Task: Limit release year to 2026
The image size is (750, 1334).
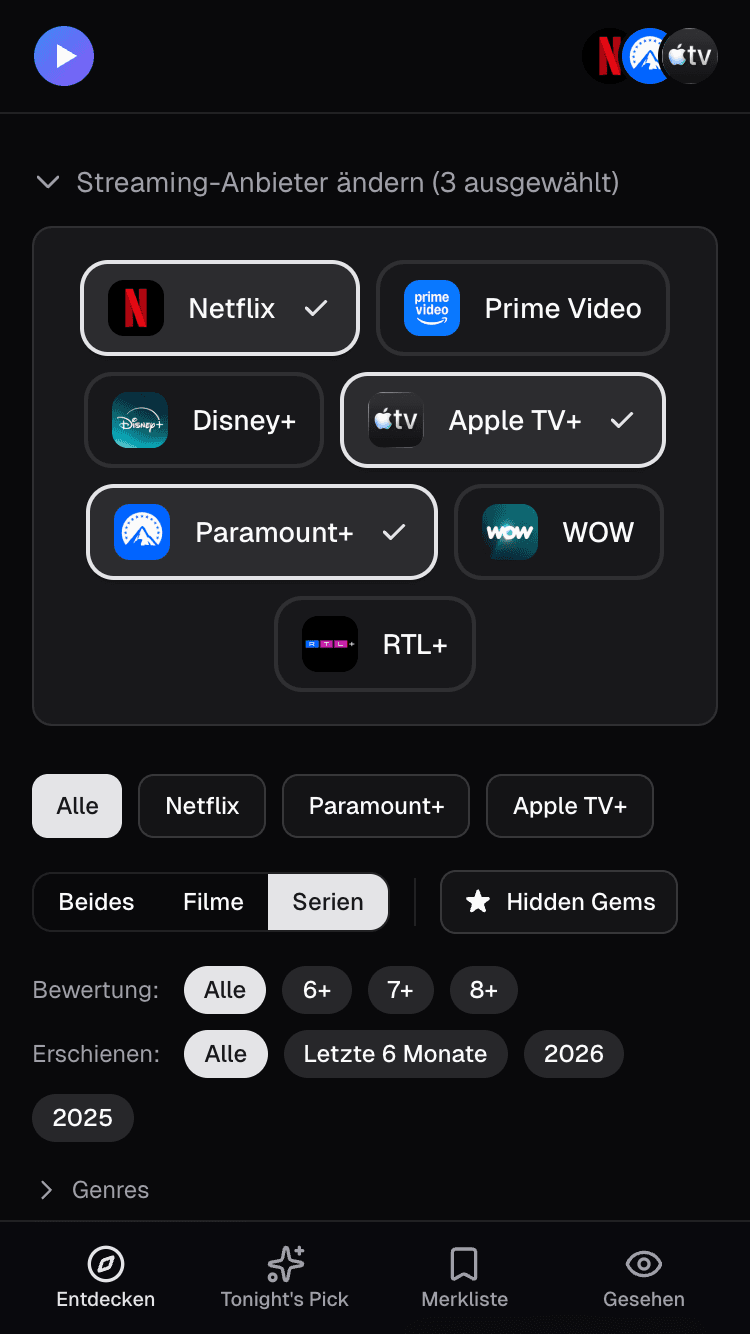Action: pos(574,1054)
